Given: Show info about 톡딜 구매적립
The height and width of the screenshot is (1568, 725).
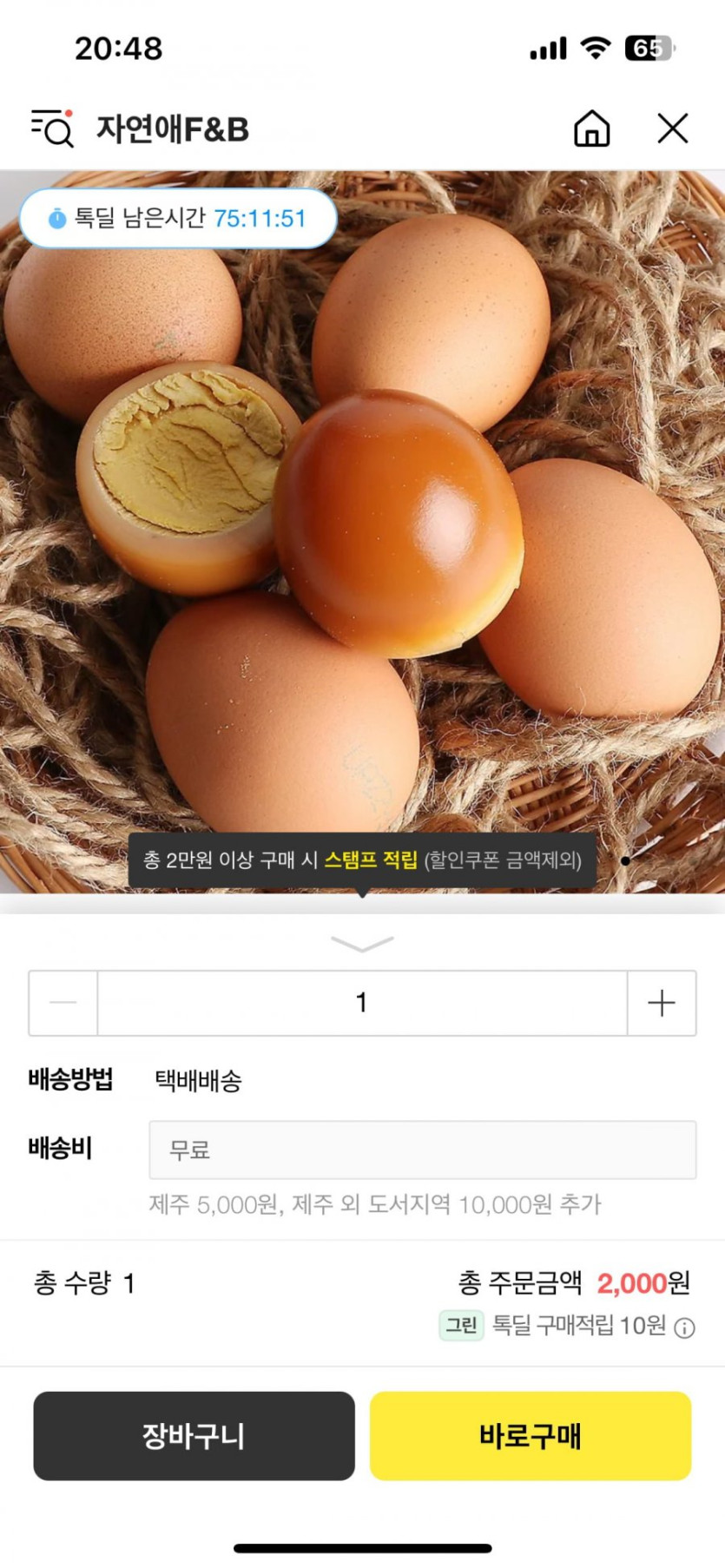Looking at the screenshot, I should [685, 1328].
